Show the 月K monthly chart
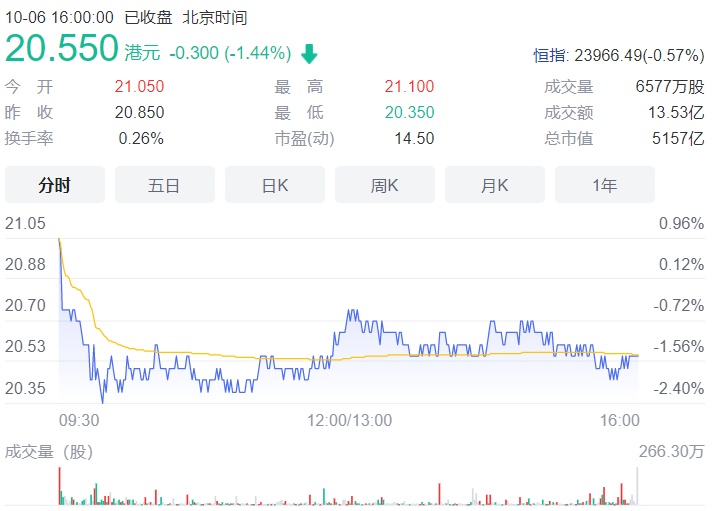 tap(495, 185)
